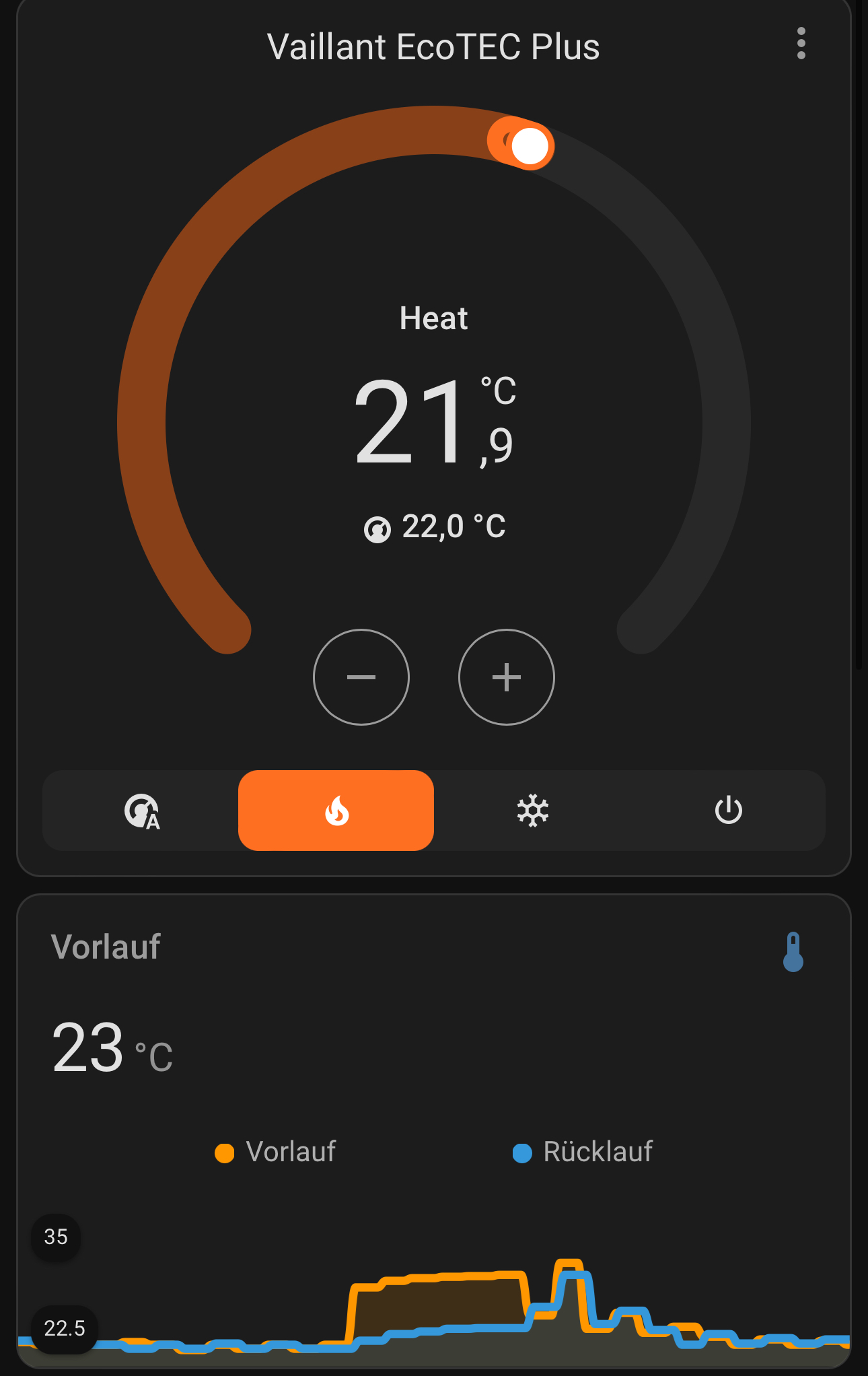Open the Vorlauf sensor card
The image size is (868, 1376).
[106, 947]
